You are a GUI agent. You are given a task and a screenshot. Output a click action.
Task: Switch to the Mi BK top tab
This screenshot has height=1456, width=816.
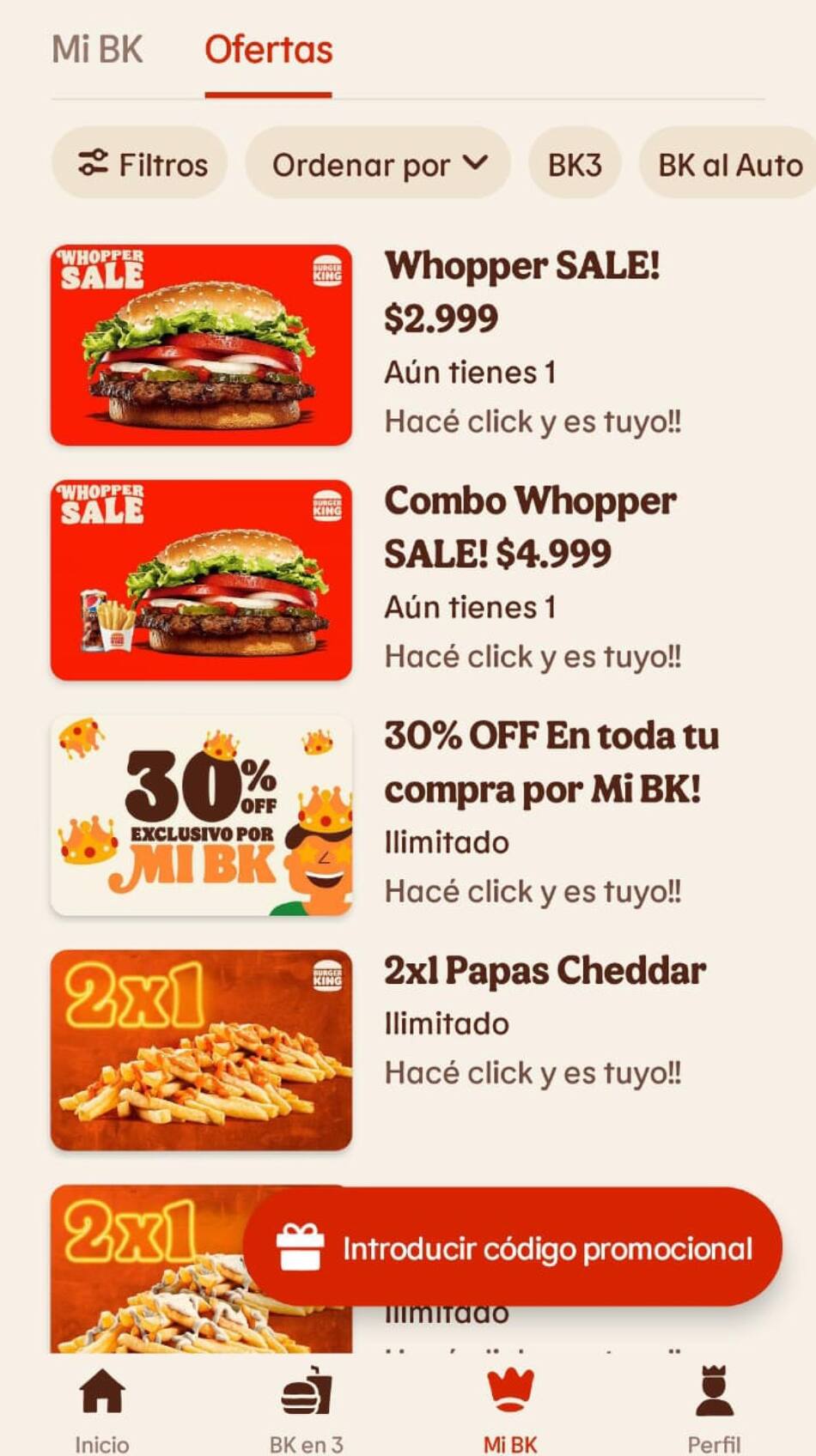(x=97, y=50)
